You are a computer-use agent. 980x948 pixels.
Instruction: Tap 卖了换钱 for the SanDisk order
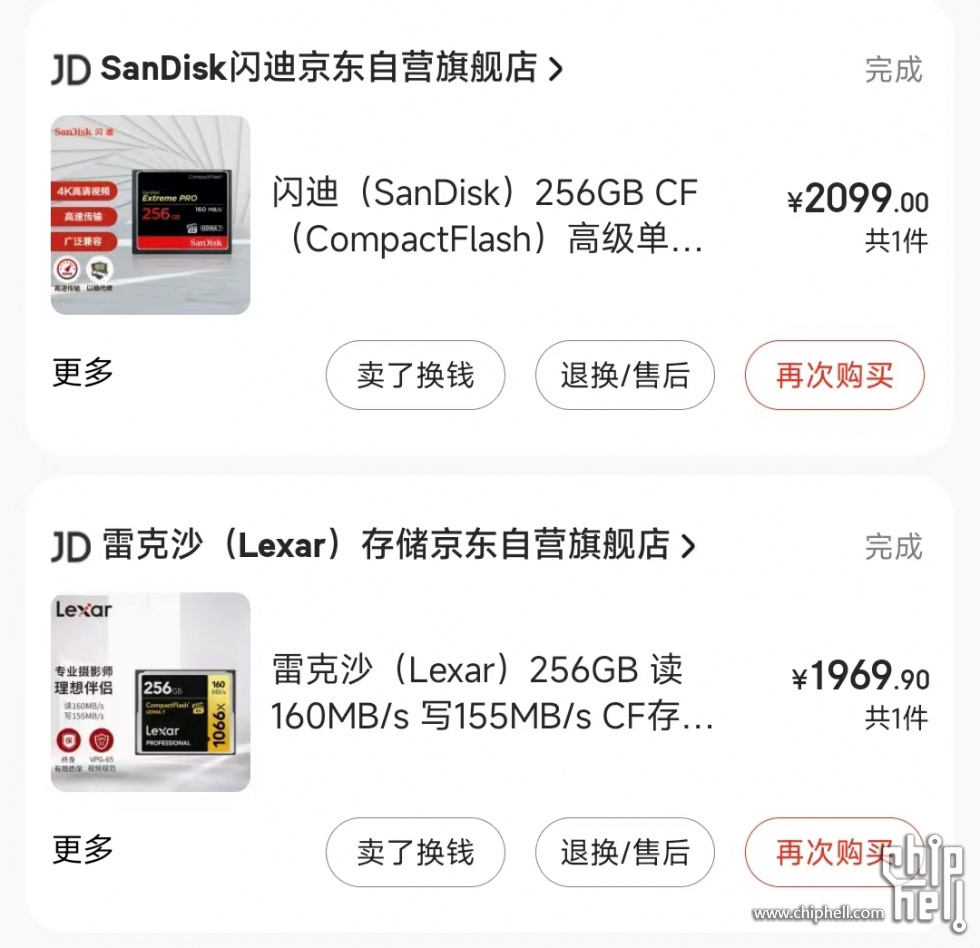point(415,376)
